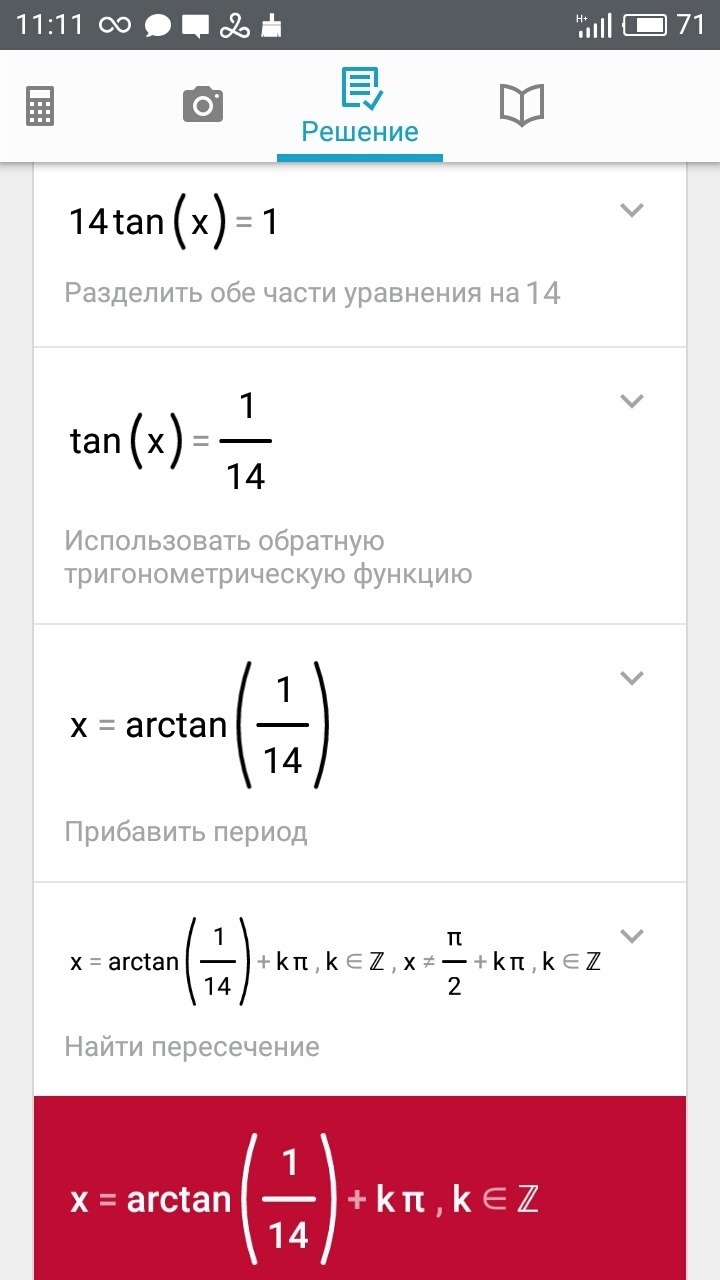Screen dimensions: 720x1280
Task: Expand the step tan(x) = 1/14
Action: (631, 401)
